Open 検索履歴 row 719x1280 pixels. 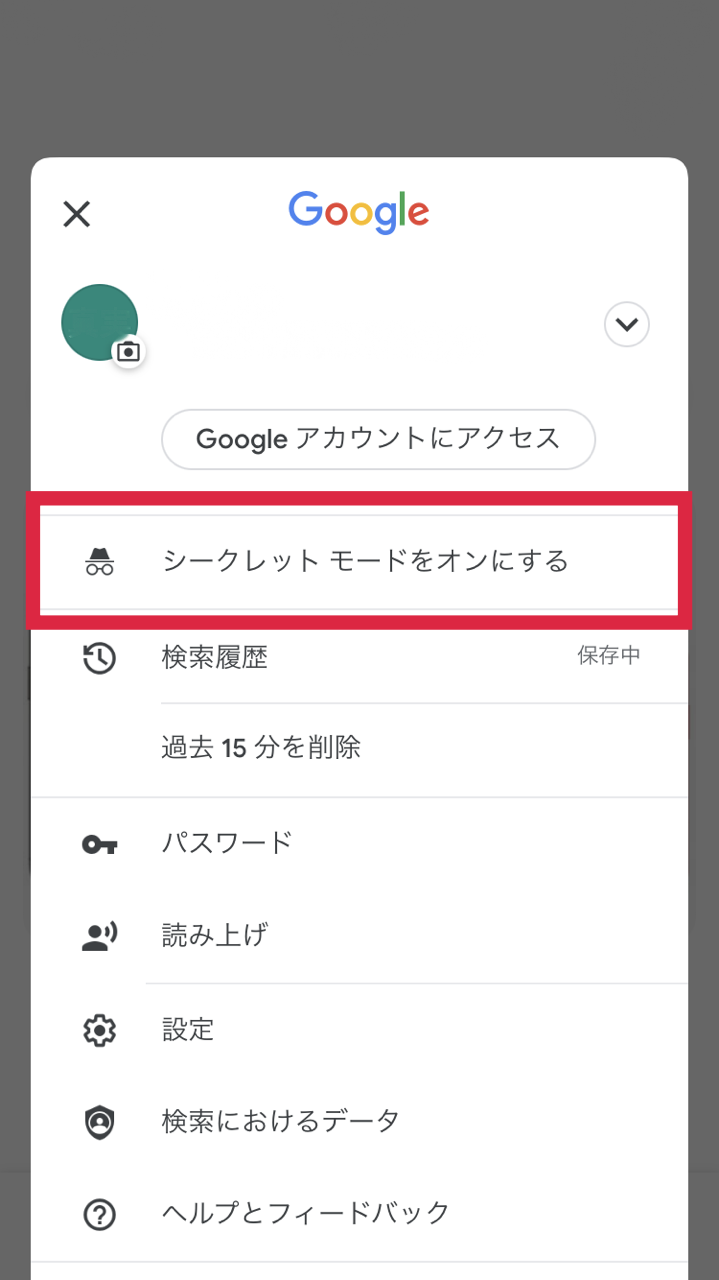(x=360, y=657)
